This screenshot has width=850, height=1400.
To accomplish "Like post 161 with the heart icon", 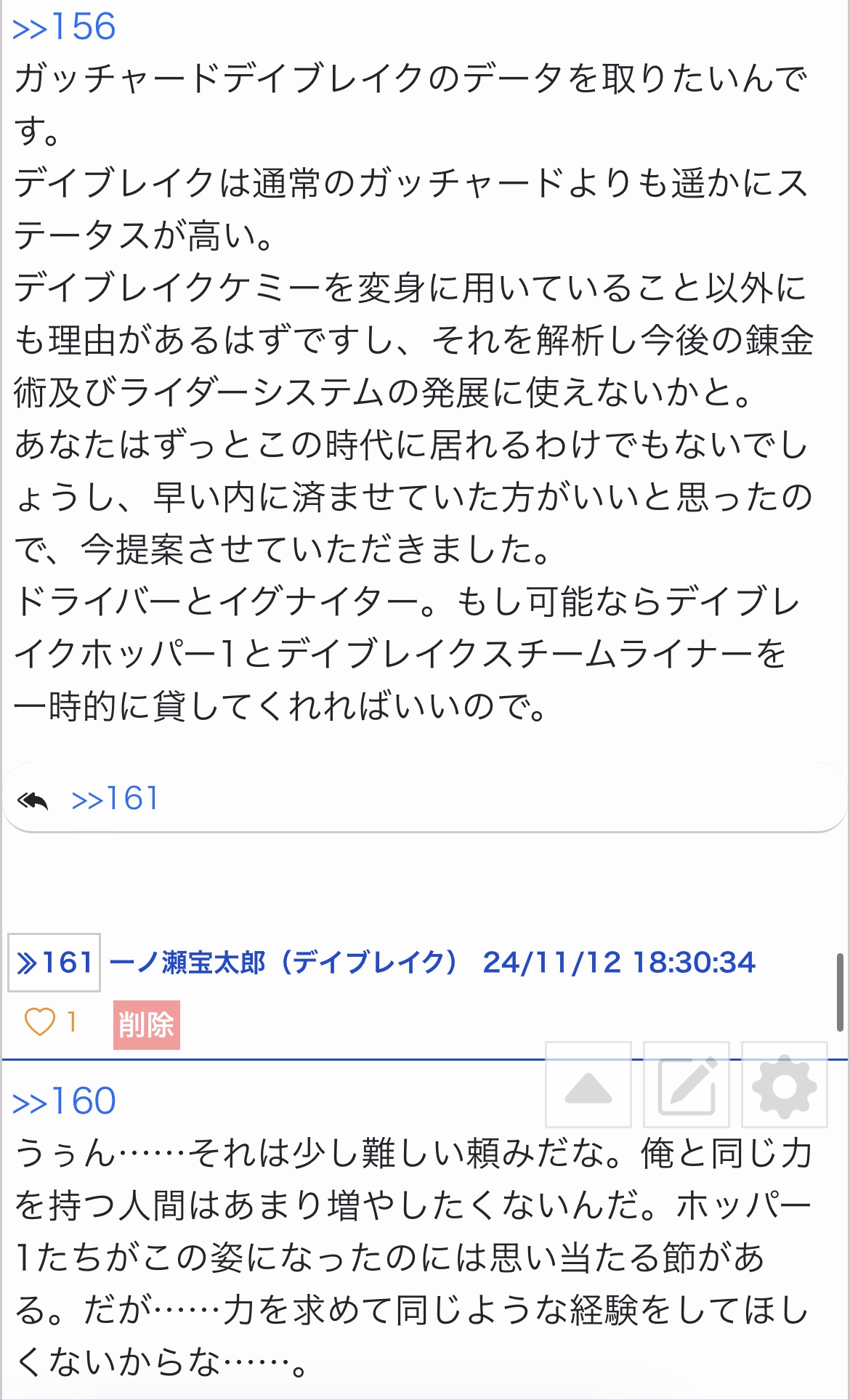I will [x=40, y=1022].
